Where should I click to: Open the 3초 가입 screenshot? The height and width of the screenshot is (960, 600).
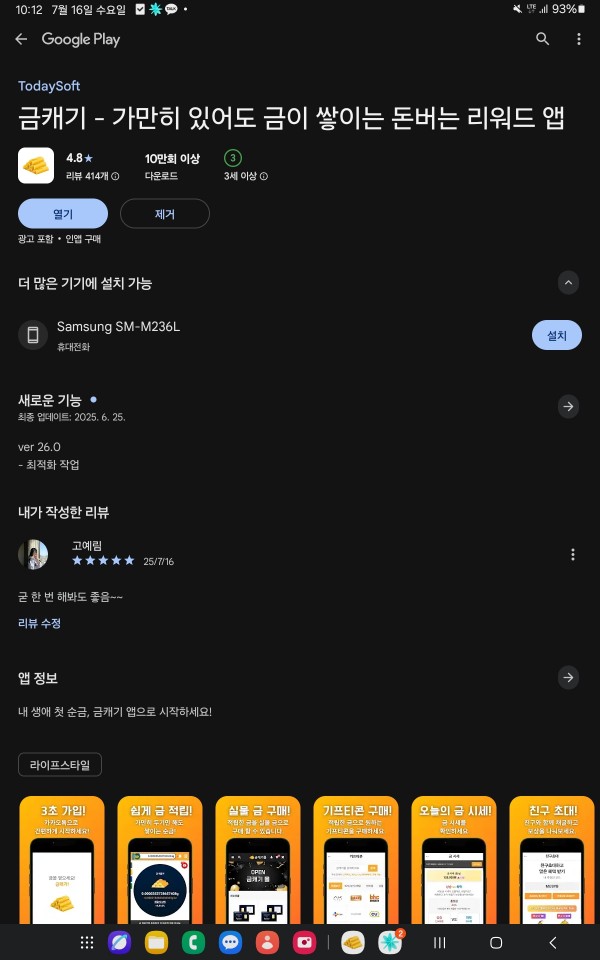tap(62, 860)
